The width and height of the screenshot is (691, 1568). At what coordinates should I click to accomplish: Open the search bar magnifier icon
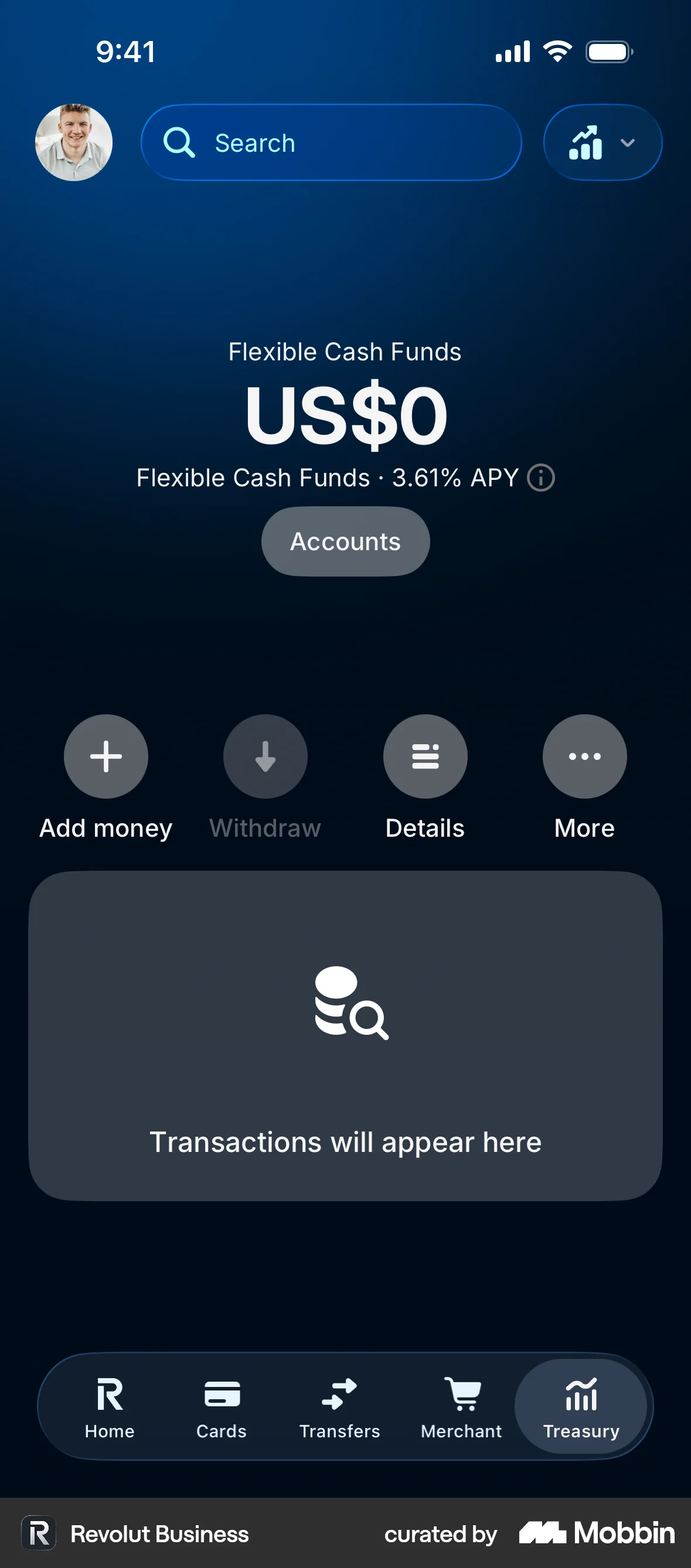pyautogui.click(x=176, y=142)
